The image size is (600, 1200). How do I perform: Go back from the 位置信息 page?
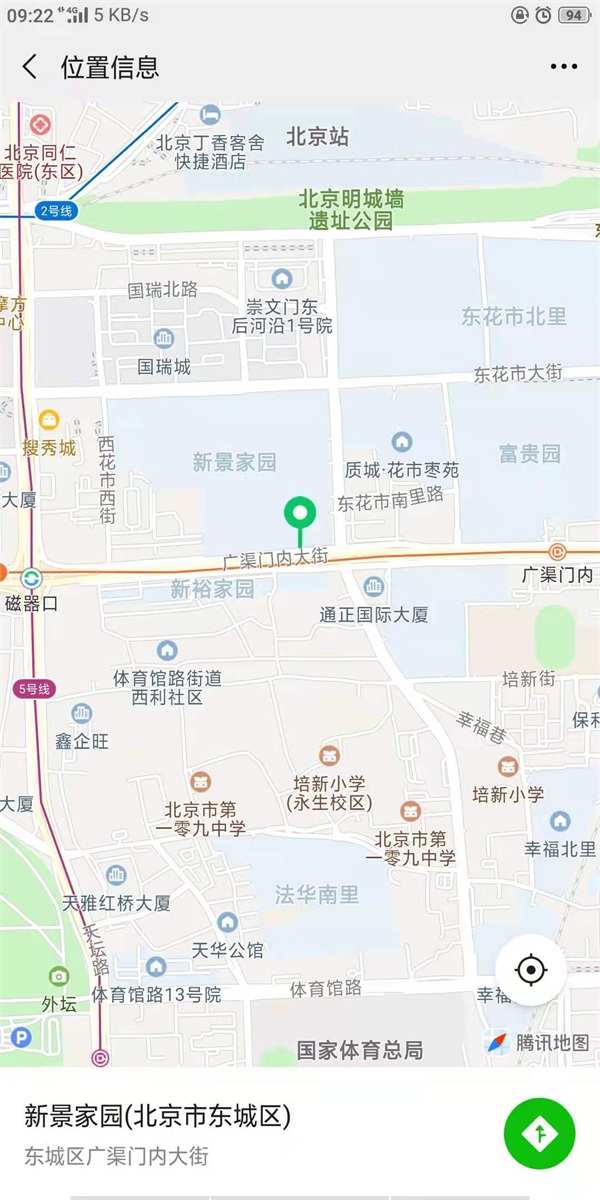[x=30, y=67]
